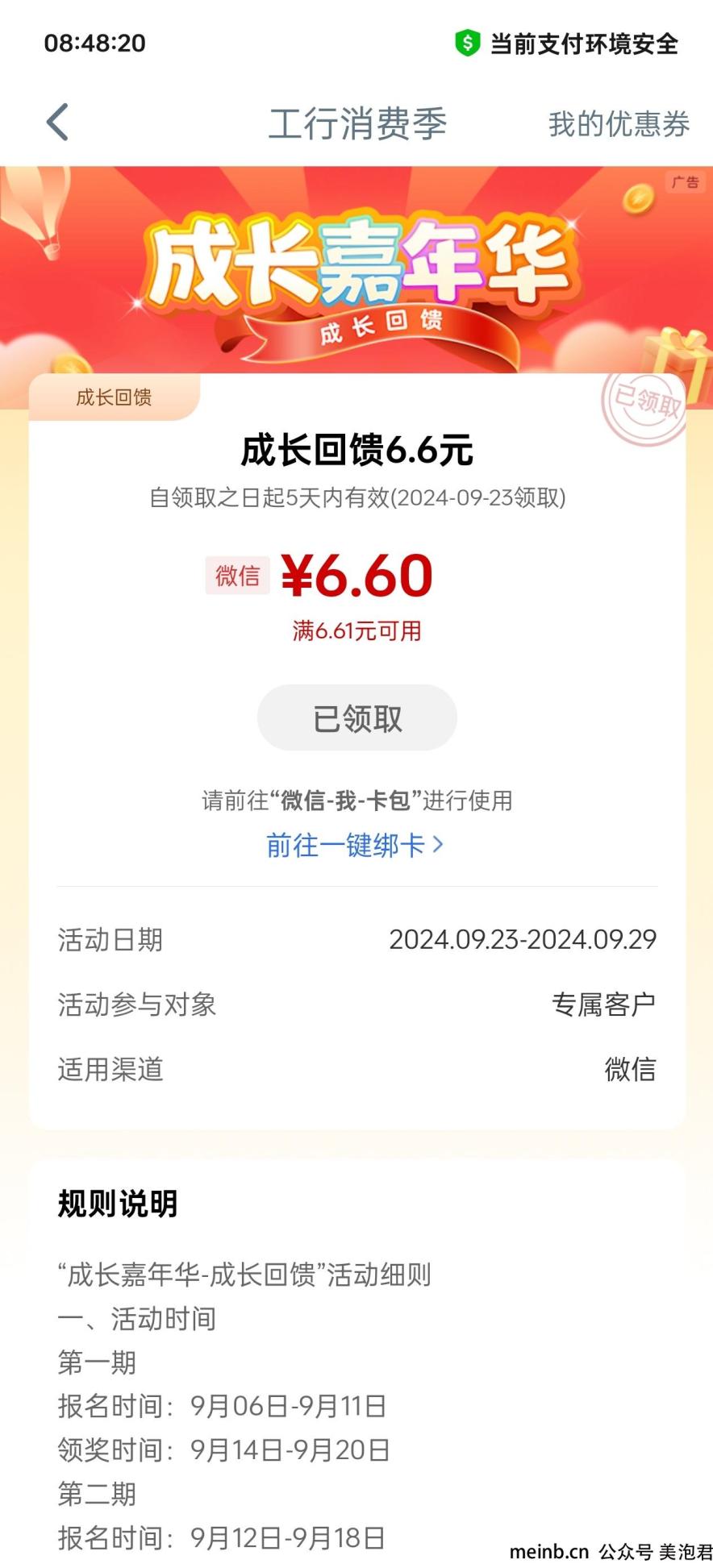Go back using the top-left arrow
This screenshot has width=713, height=1568.
58,123
